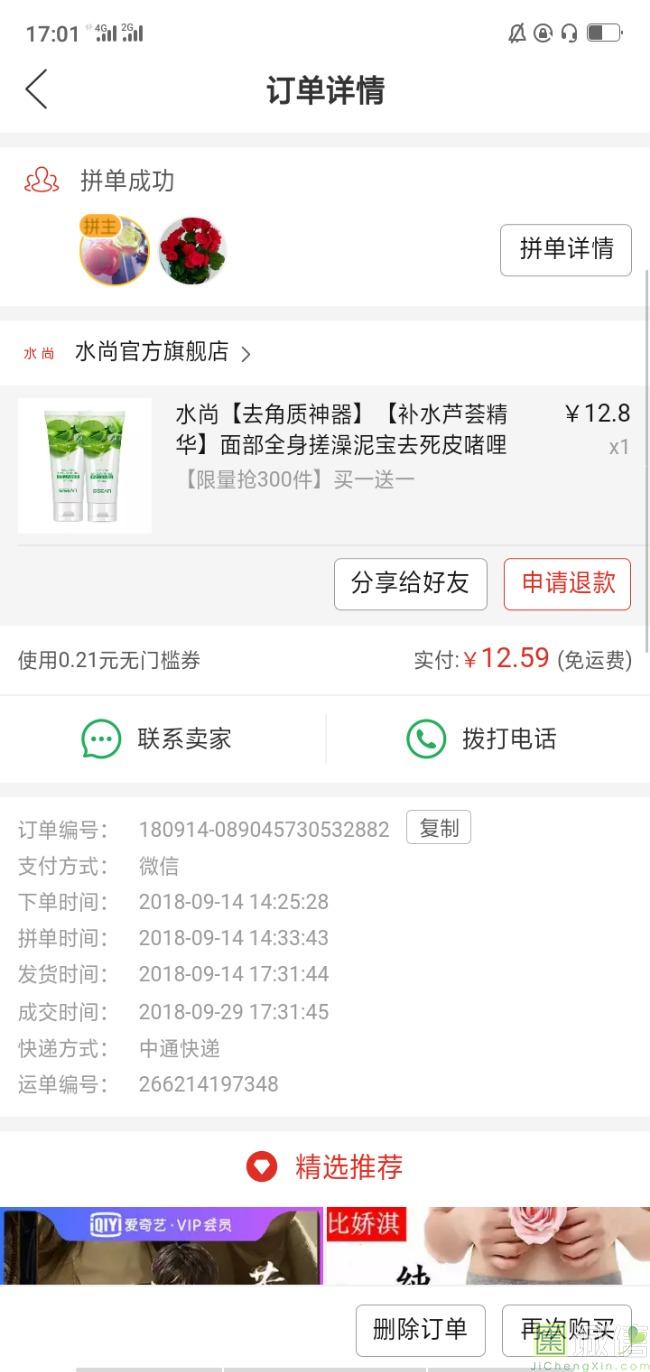Image resolution: width=650 pixels, height=1372 pixels.
Task: Tap 分享给好友 to share with friends
Action: [x=410, y=584]
